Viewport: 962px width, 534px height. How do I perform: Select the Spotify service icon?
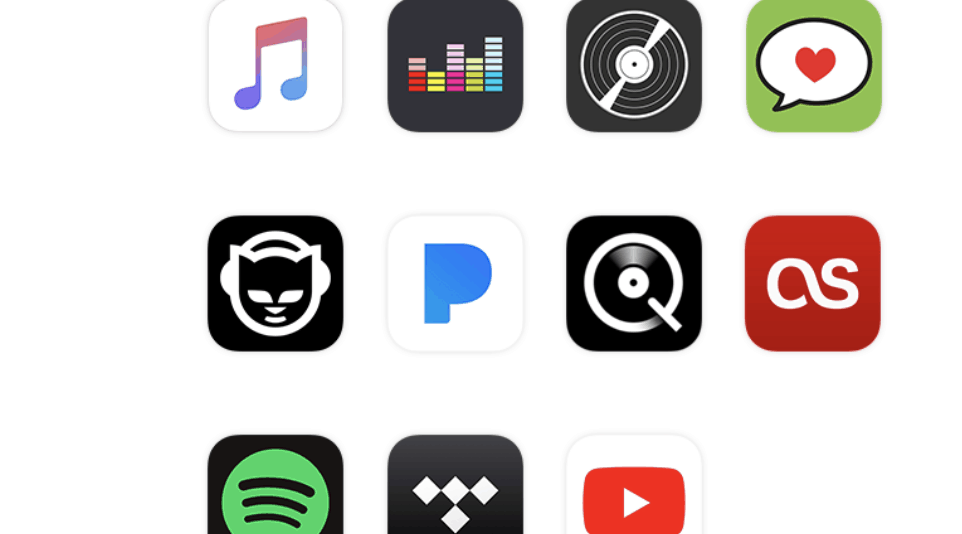tap(275, 488)
